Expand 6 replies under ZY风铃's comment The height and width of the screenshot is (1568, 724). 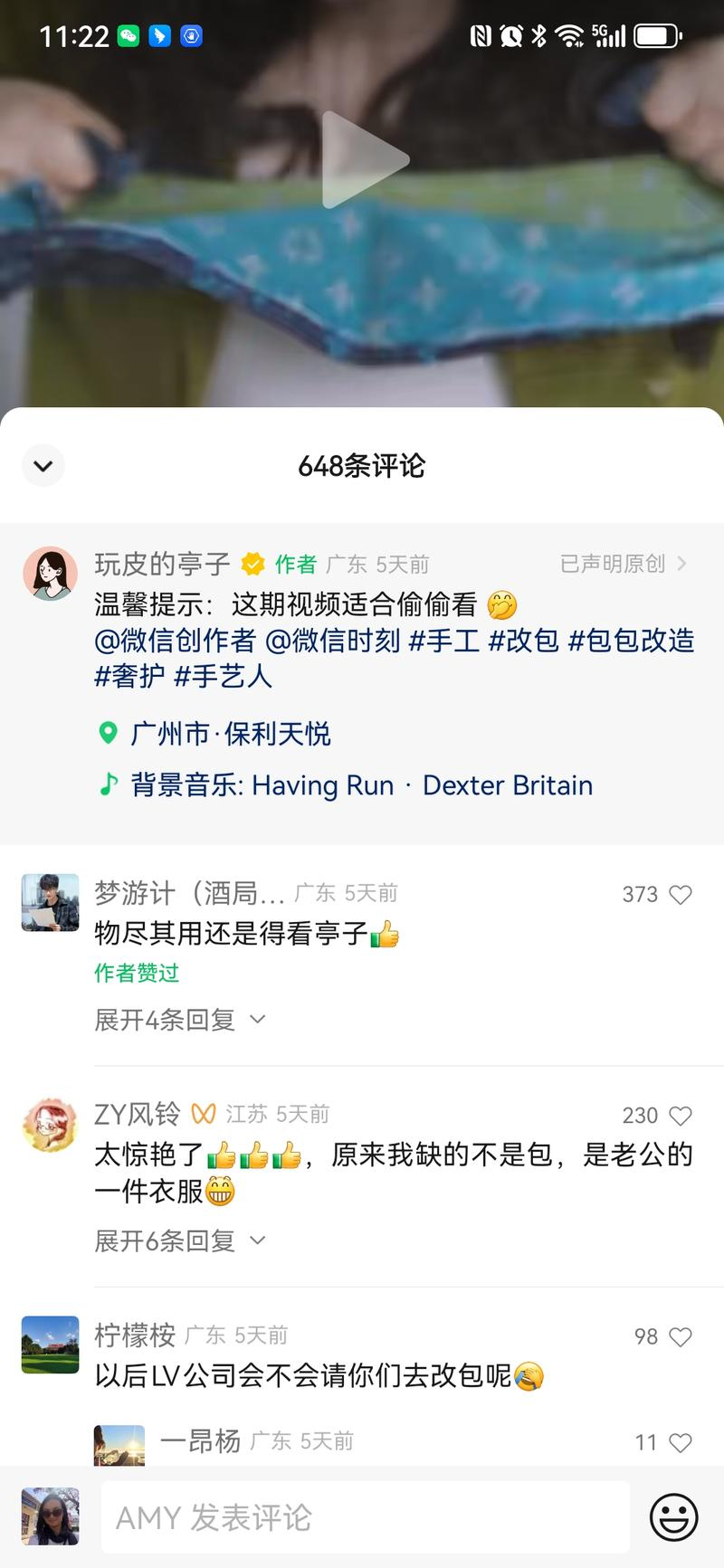point(179,1240)
